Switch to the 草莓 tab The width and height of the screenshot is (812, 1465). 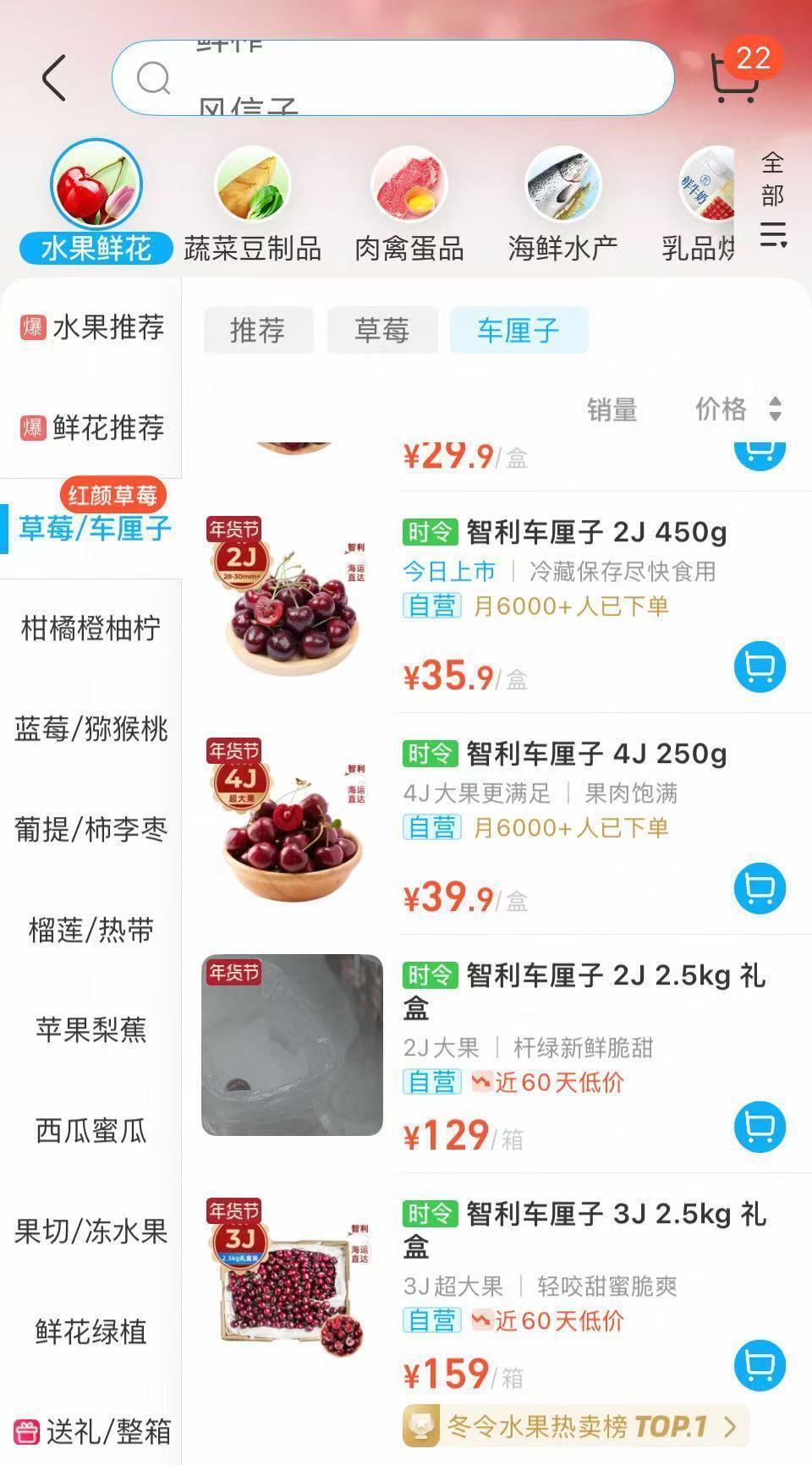pos(382,331)
